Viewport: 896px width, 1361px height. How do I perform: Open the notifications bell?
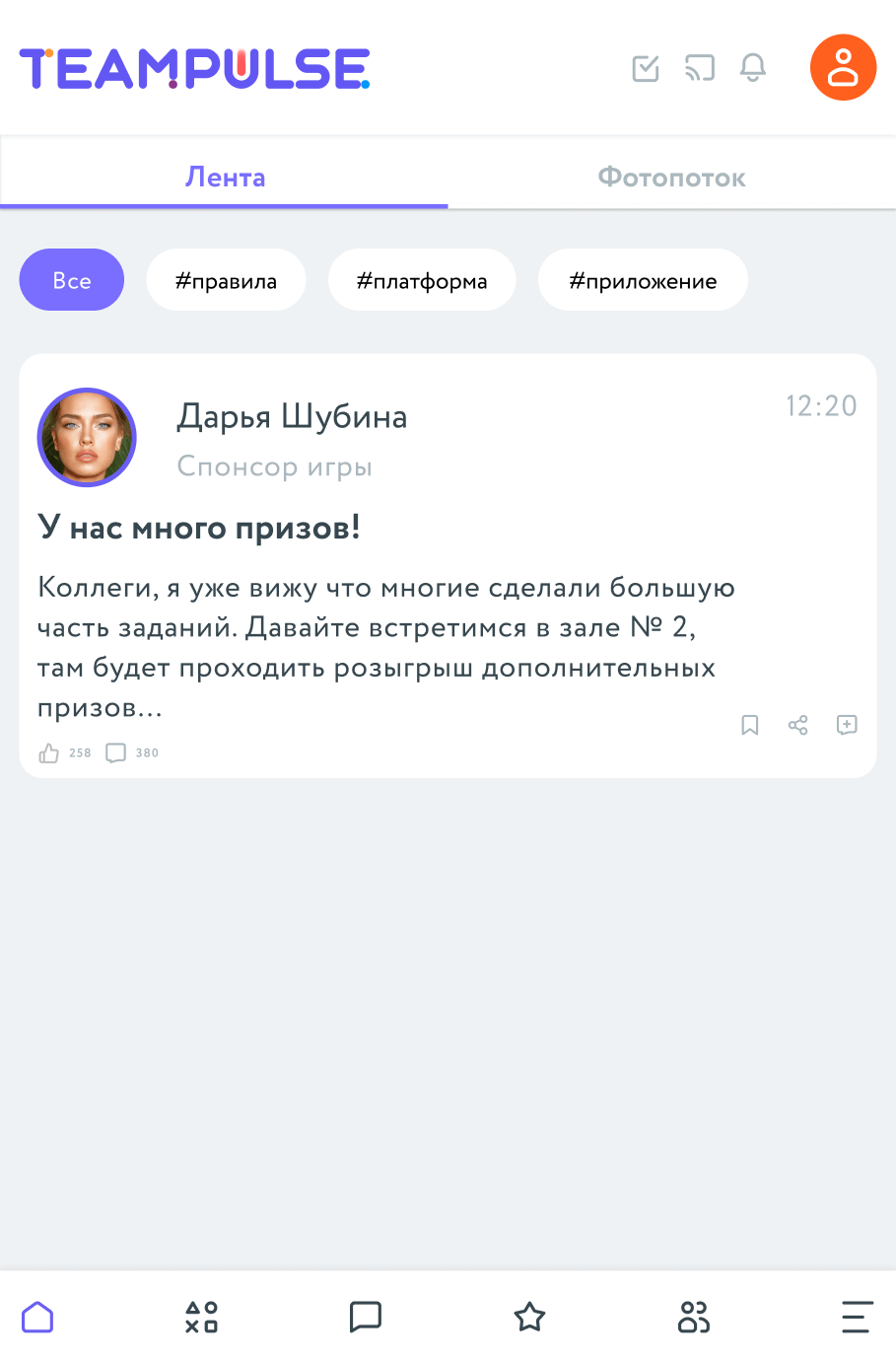[753, 68]
